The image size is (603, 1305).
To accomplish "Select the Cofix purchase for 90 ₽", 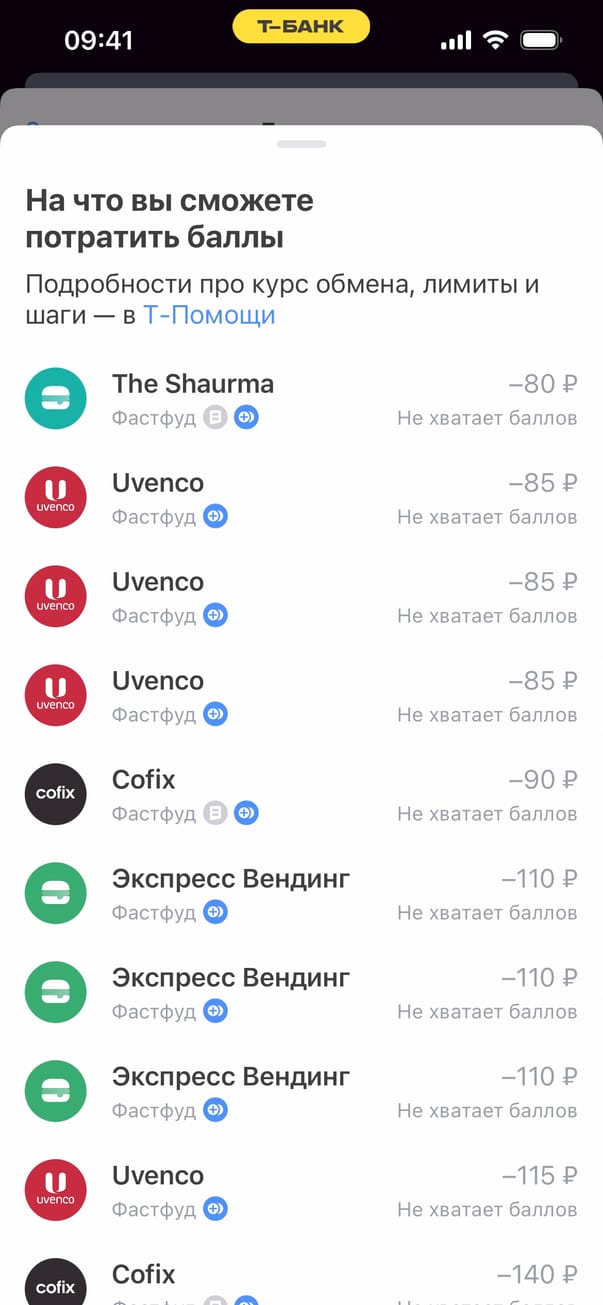I will (300, 795).
